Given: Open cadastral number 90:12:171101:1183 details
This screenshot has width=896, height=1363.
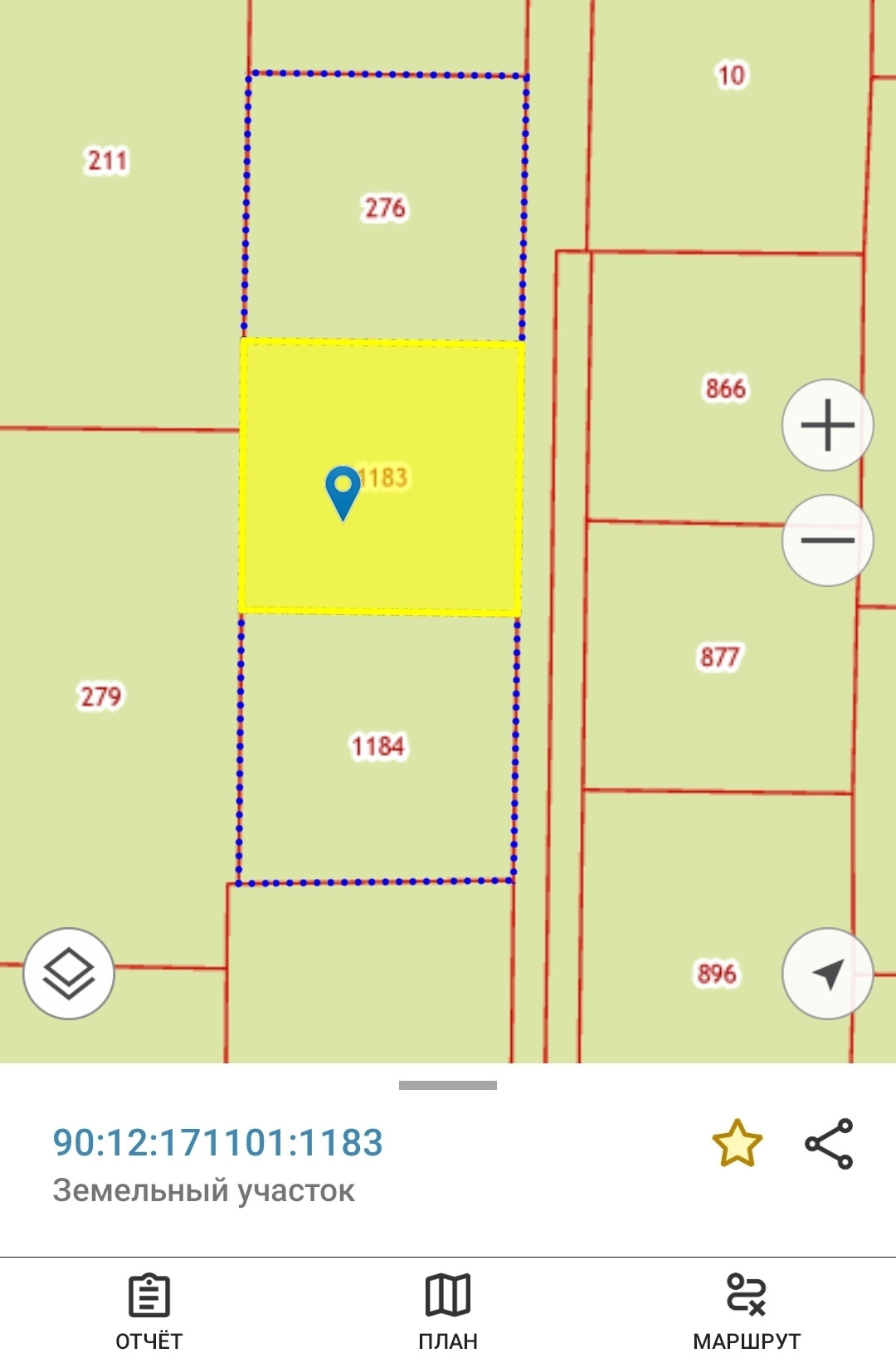Looking at the screenshot, I should [217, 1143].
